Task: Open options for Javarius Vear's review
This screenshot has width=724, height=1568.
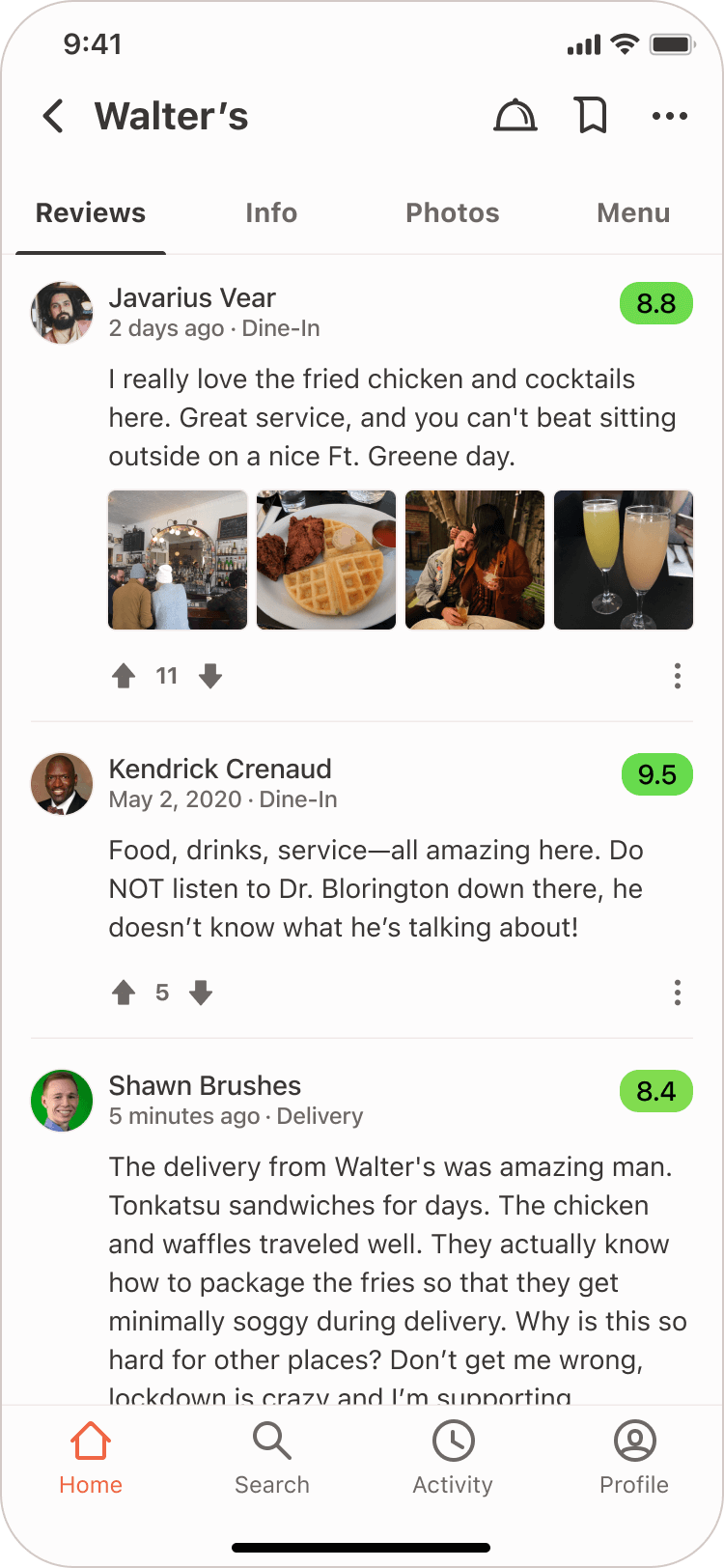Action: pyautogui.click(x=678, y=676)
